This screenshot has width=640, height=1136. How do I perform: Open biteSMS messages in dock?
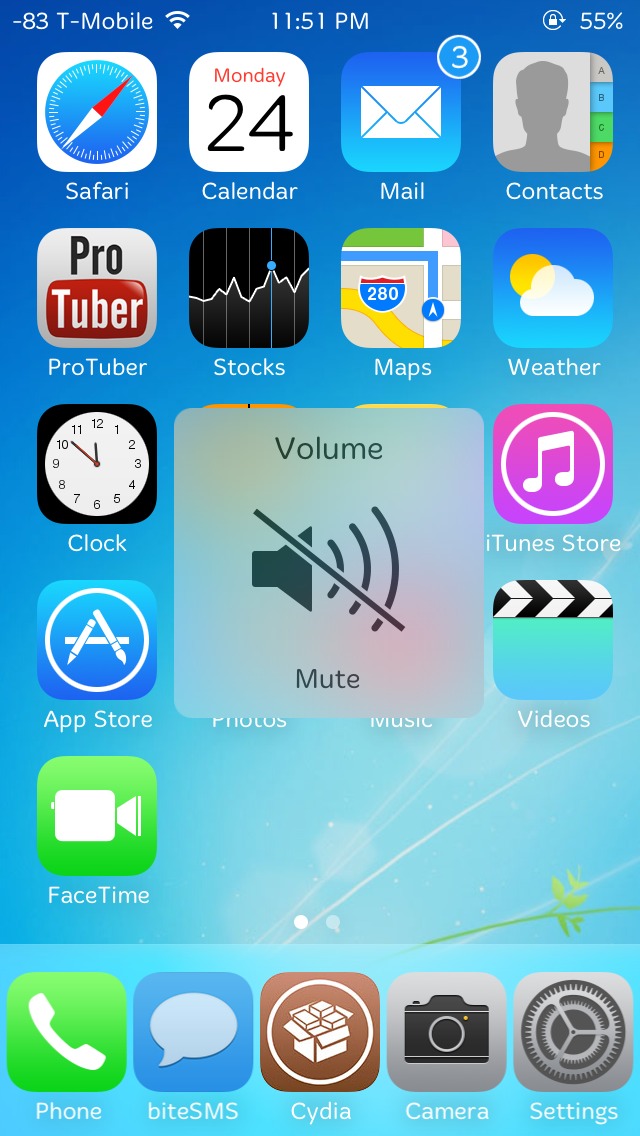pyautogui.click(x=193, y=1032)
